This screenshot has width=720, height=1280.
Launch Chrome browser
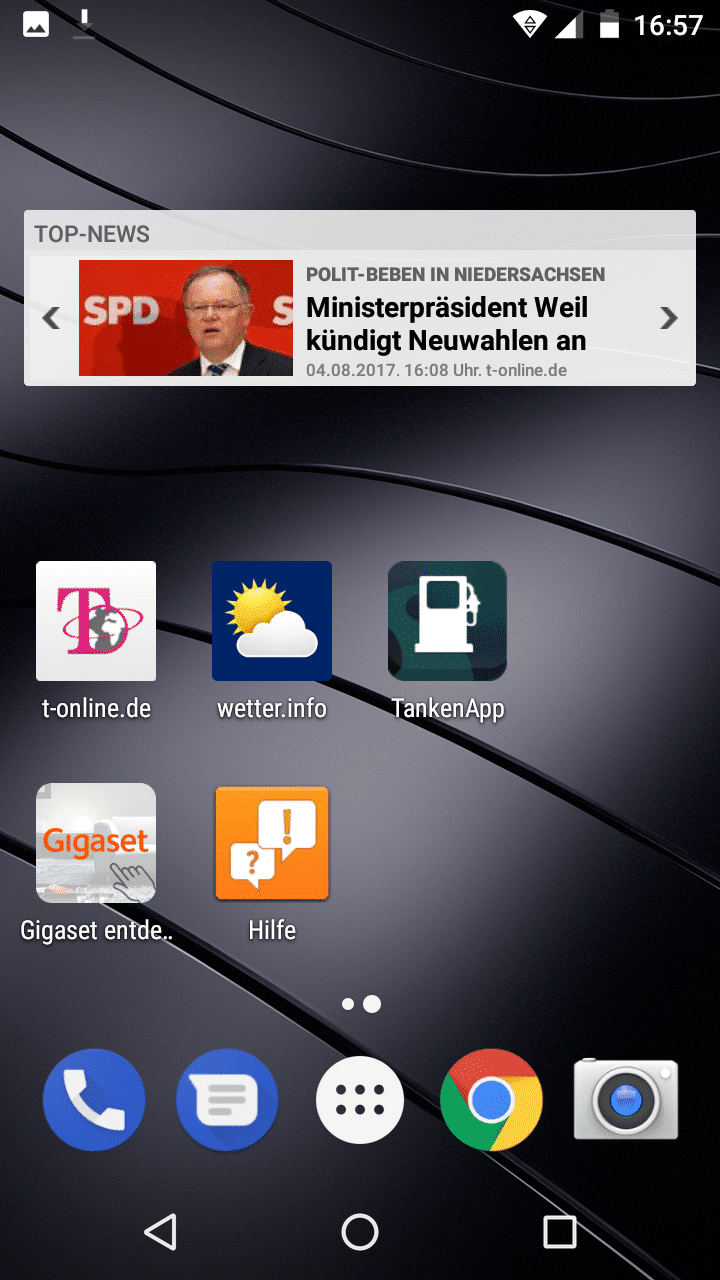(x=492, y=1100)
